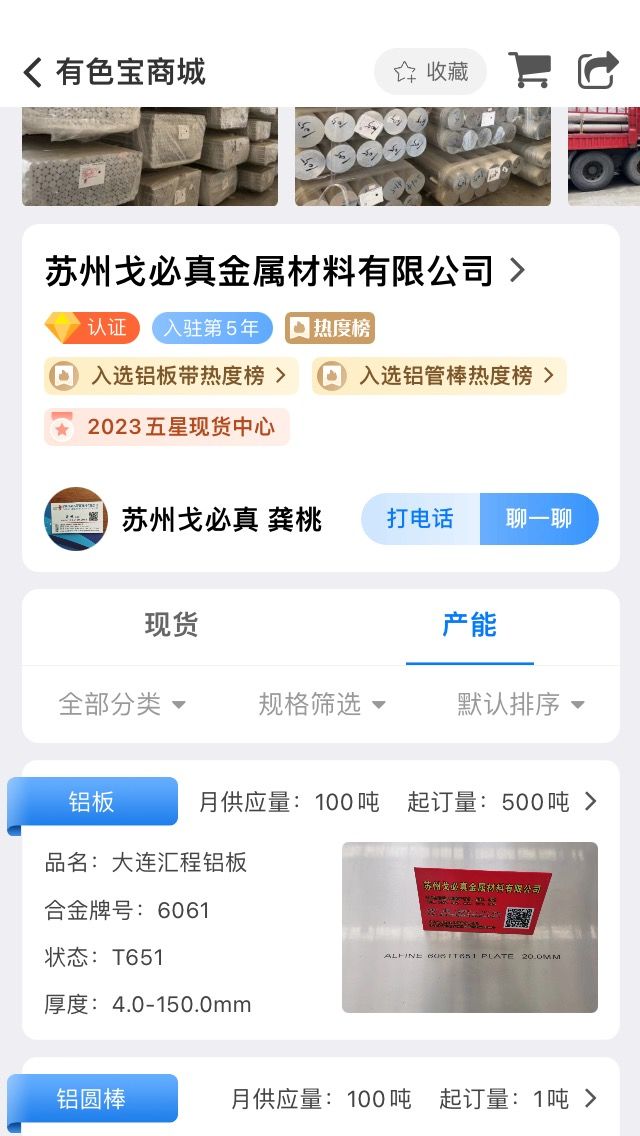Image resolution: width=640 pixels, height=1136 pixels.
Task: View the 入选铝管棒热度榜 ranking
Action: (439, 375)
